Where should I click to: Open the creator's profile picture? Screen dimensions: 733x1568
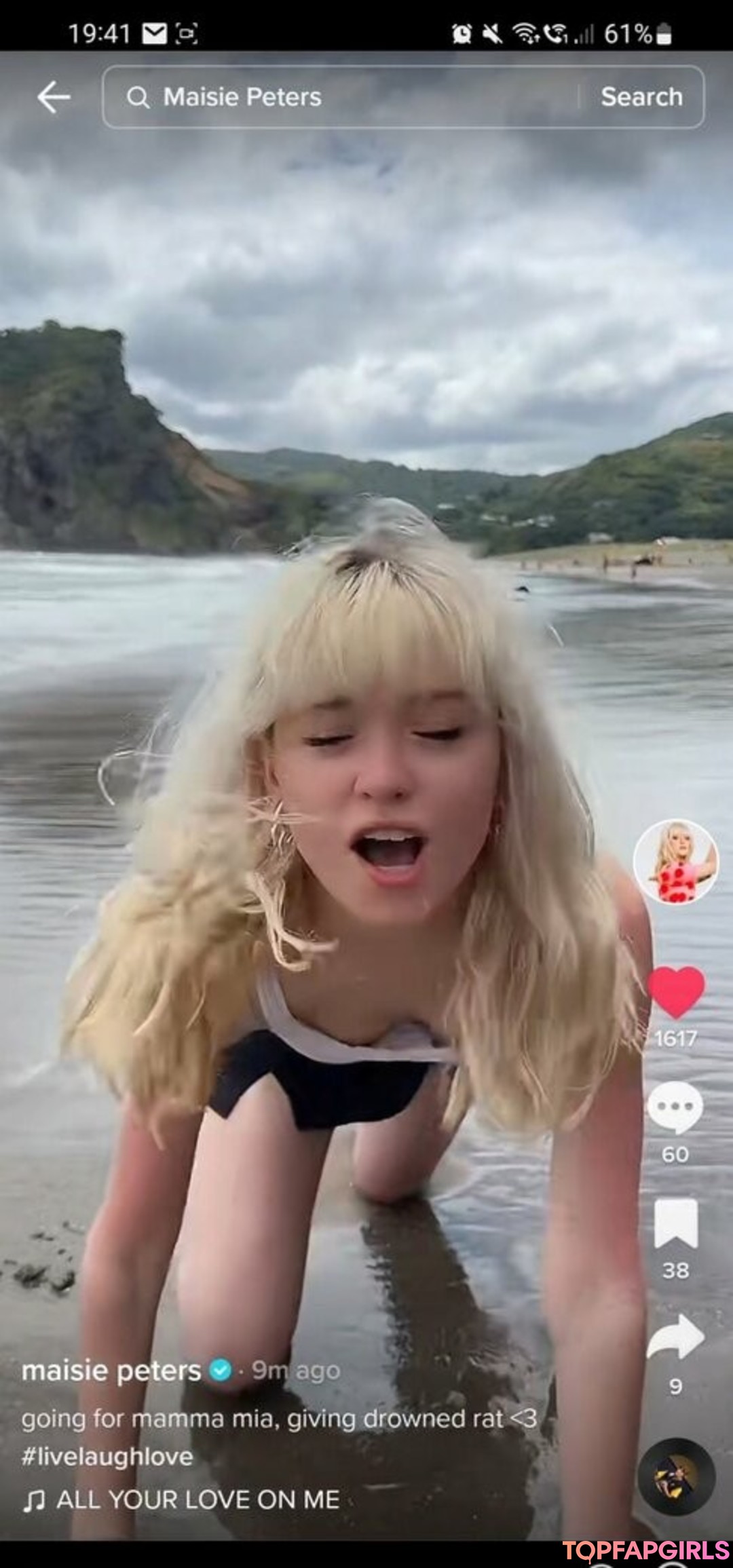(x=675, y=862)
